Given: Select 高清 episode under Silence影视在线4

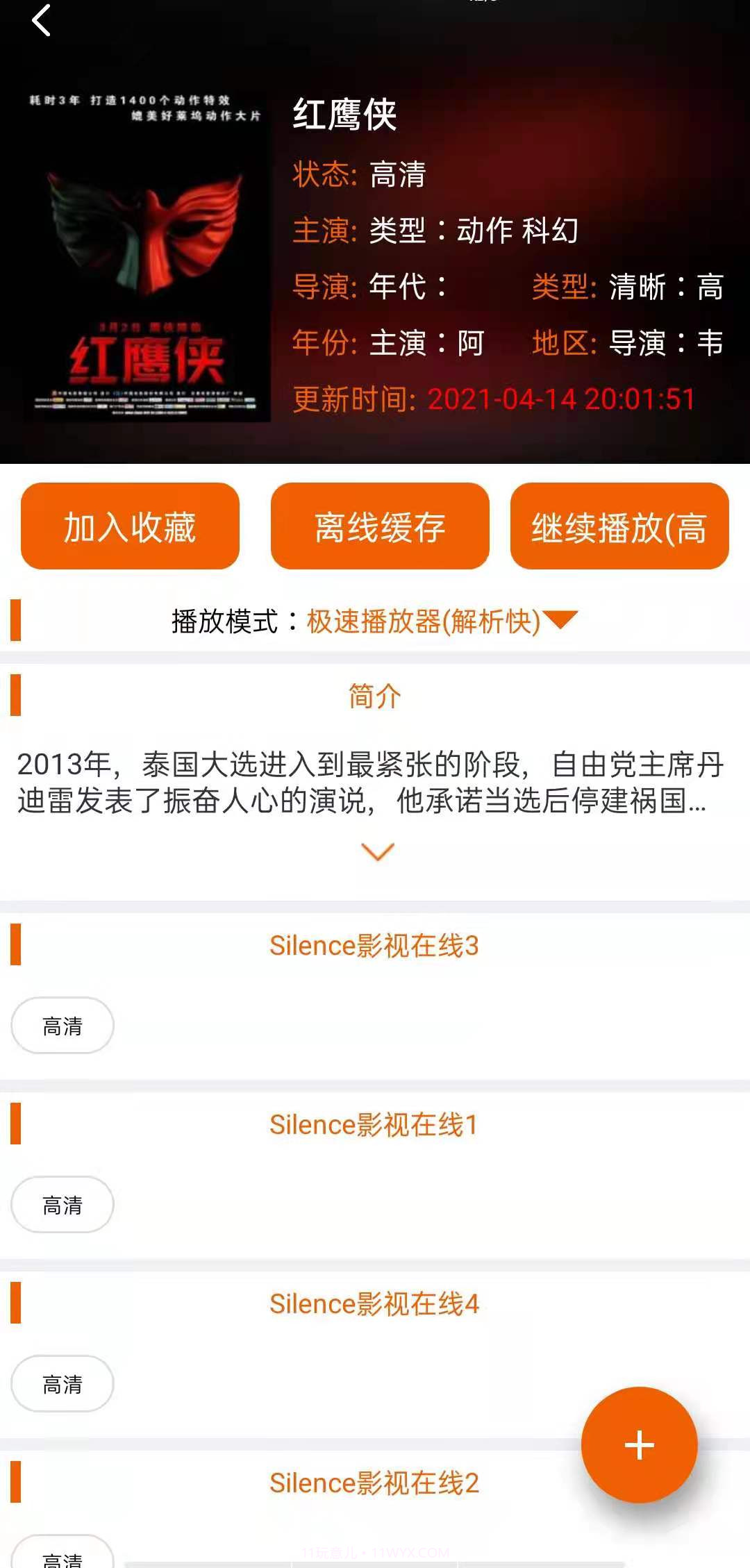Looking at the screenshot, I should 62,1384.
